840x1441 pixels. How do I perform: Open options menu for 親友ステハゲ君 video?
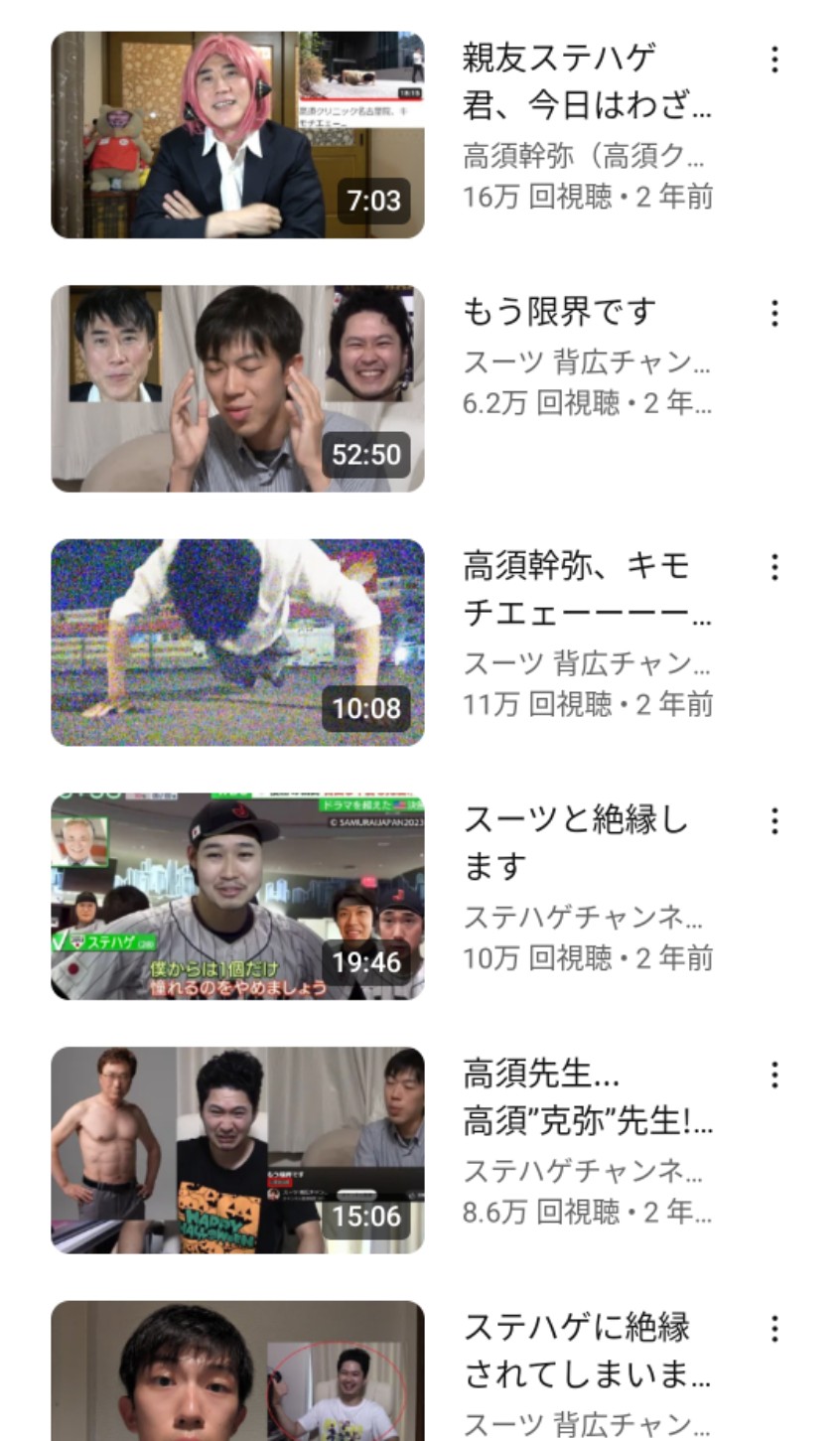click(x=774, y=60)
